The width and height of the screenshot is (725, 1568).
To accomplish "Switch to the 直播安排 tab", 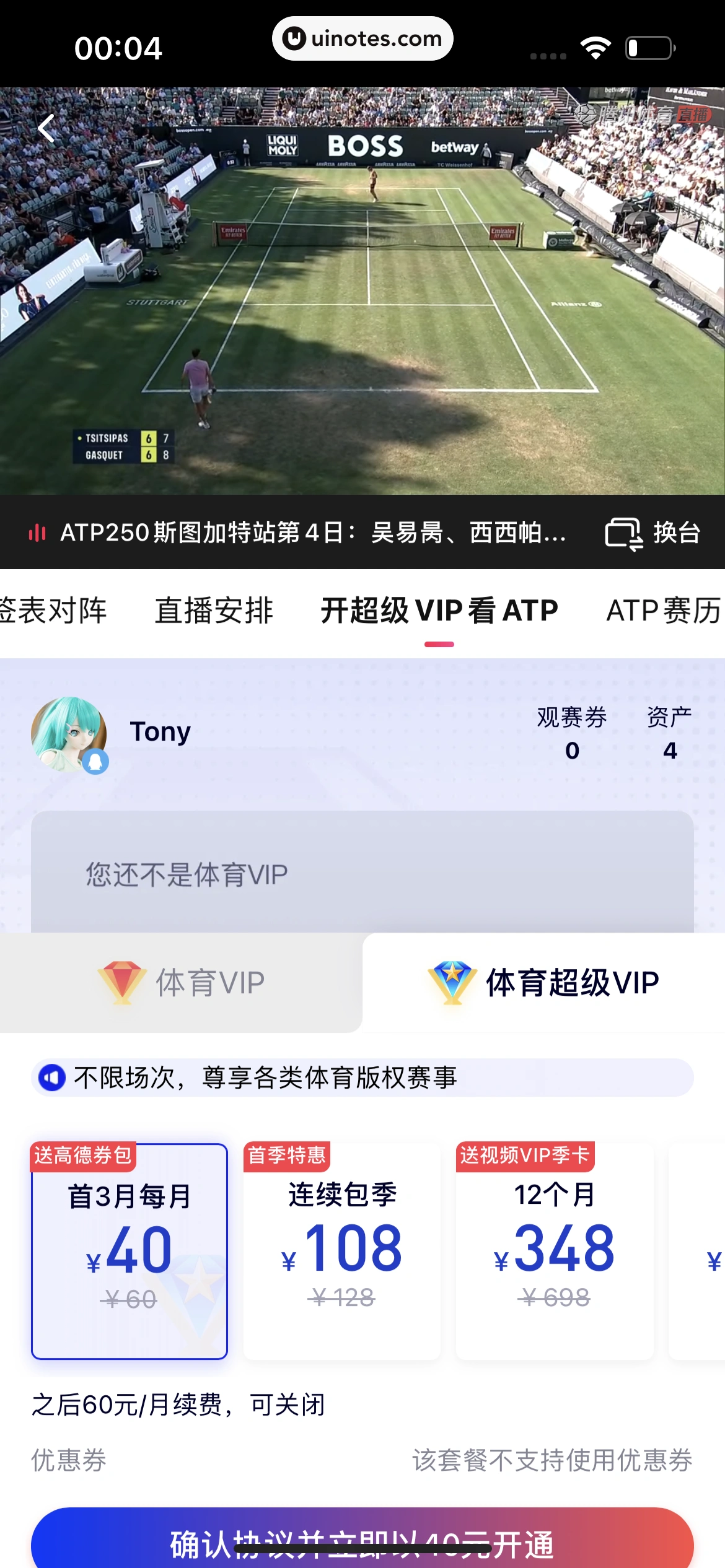I will tap(214, 611).
